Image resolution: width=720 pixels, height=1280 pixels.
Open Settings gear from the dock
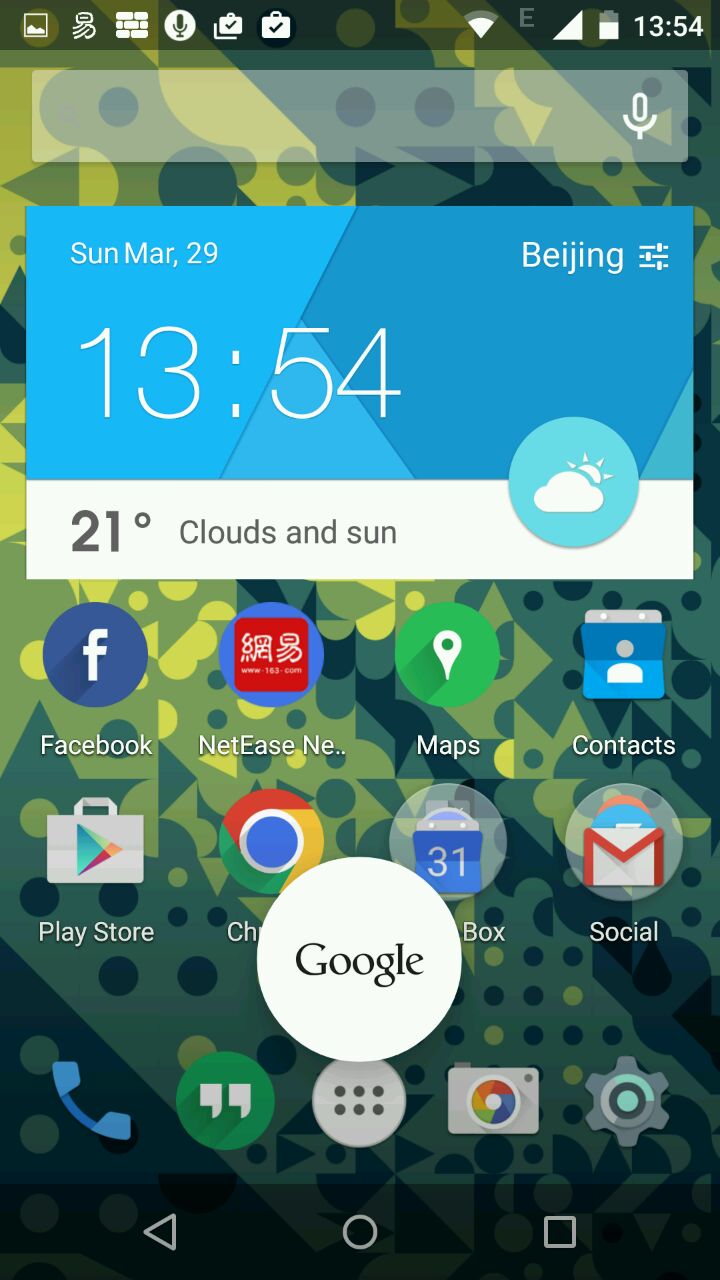point(627,1100)
